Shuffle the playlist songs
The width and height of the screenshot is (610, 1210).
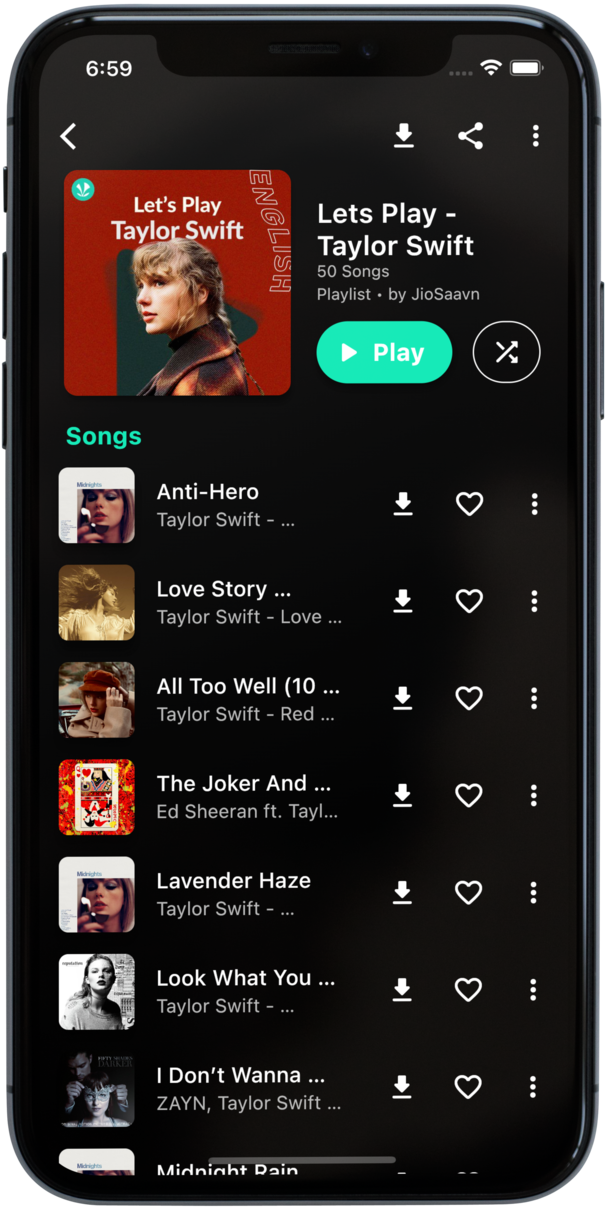click(506, 352)
